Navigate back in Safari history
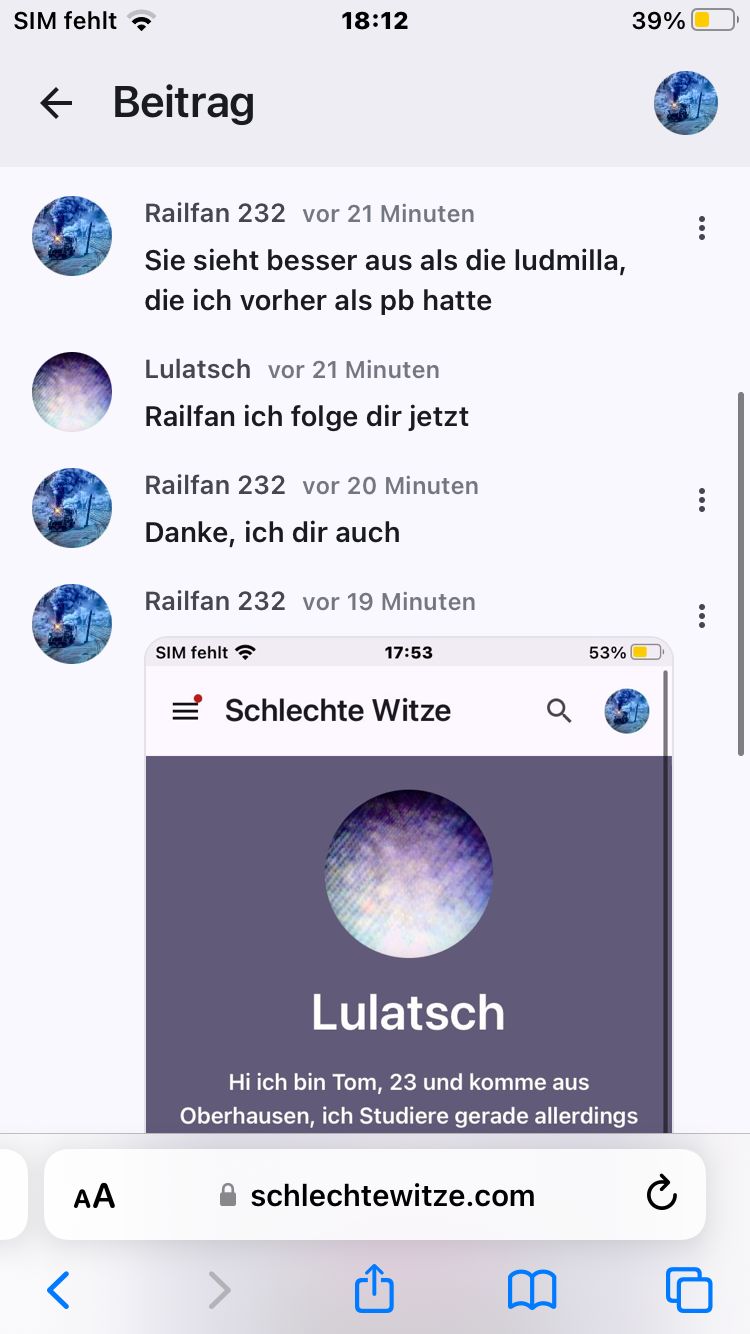The height and width of the screenshot is (1334, 750). point(59,1290)
